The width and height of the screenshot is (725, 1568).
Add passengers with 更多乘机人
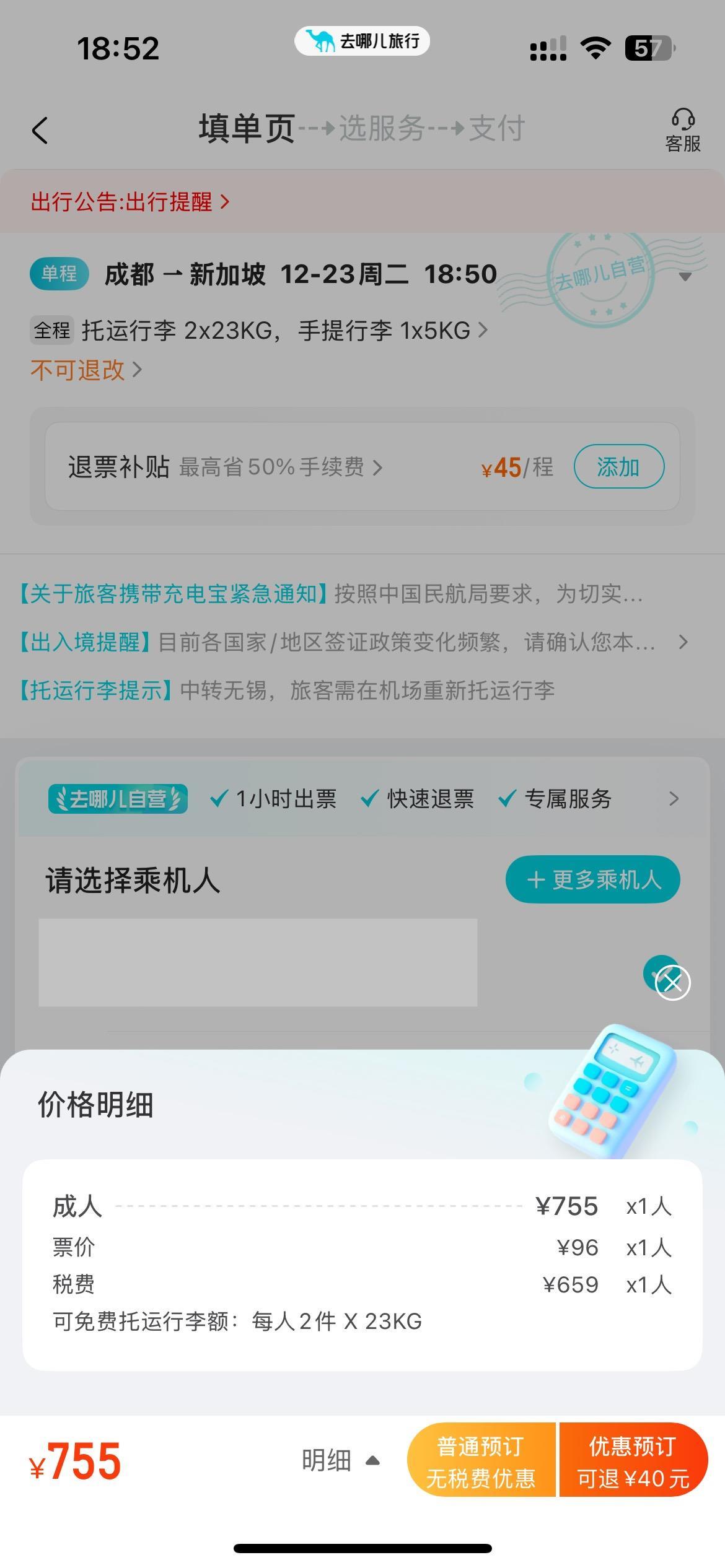(x=592, y=879)
